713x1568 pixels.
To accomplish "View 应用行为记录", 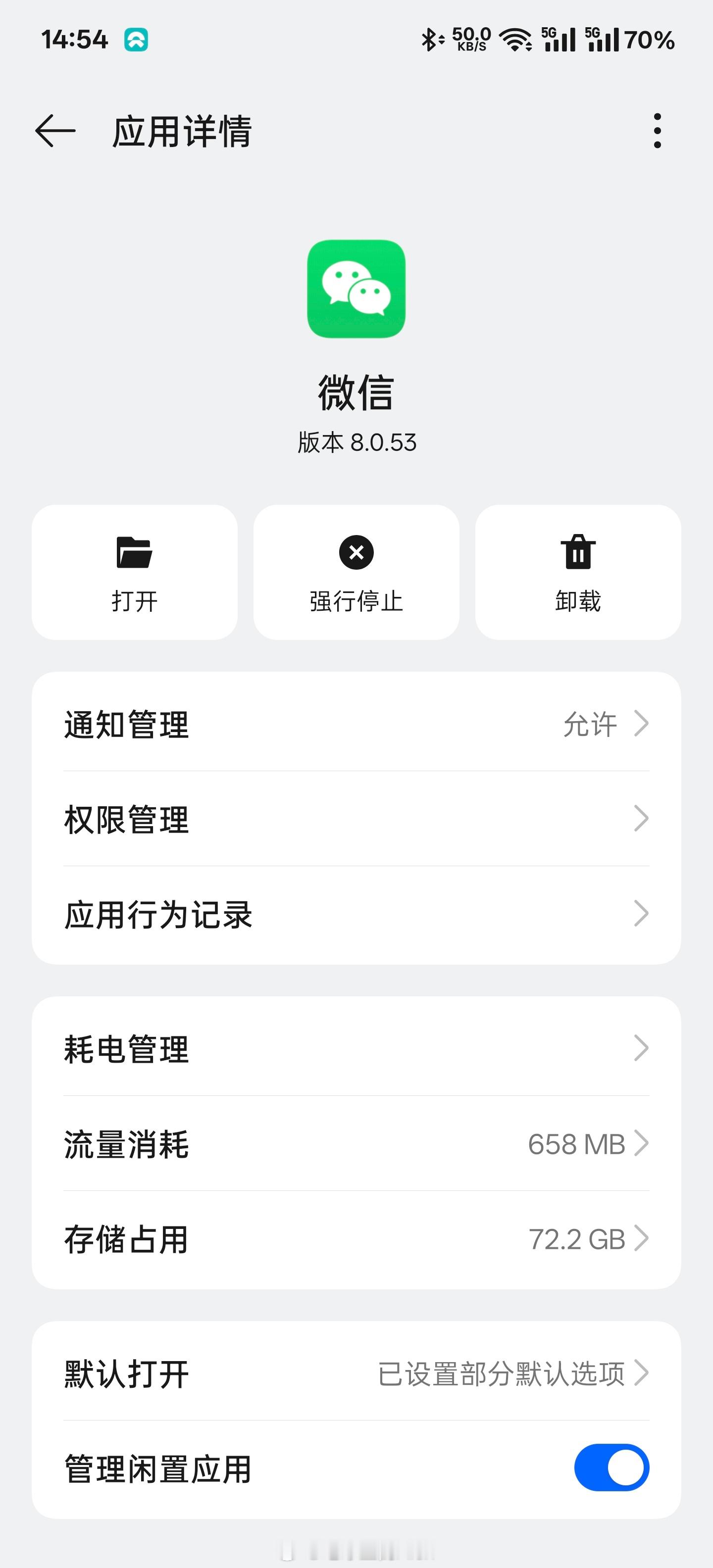I will [356, 913].
